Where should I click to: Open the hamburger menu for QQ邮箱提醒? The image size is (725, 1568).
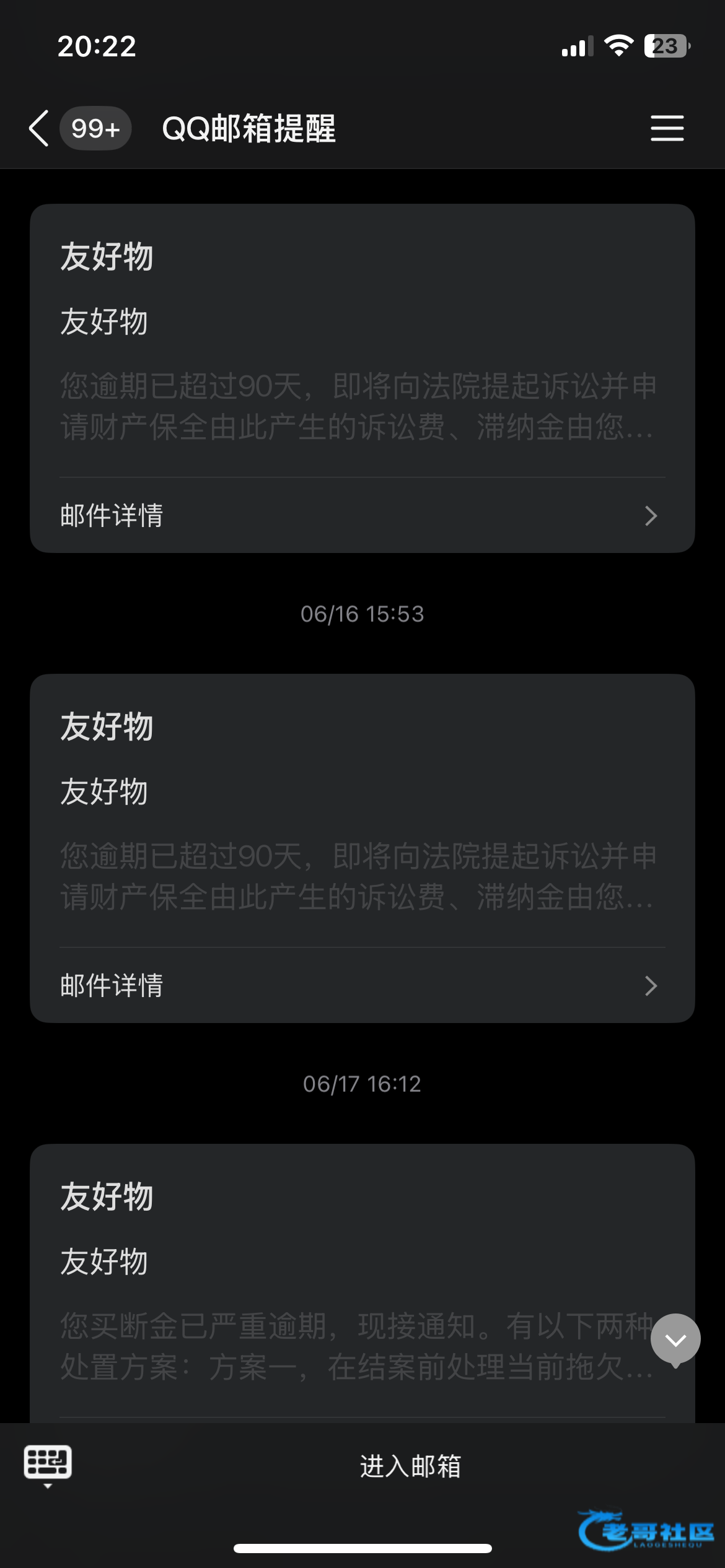click(667, 128)
